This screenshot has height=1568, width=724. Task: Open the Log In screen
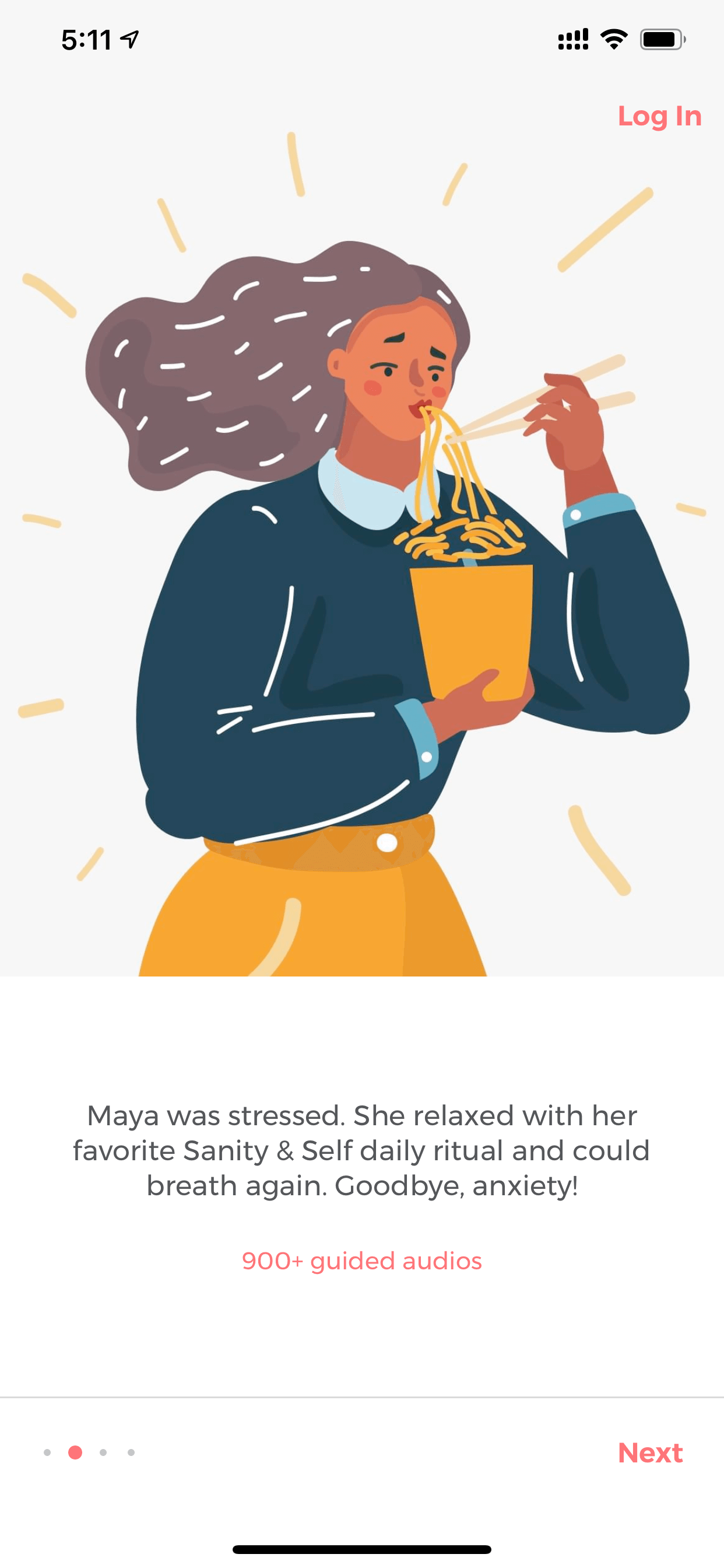(x=659, y=116)
